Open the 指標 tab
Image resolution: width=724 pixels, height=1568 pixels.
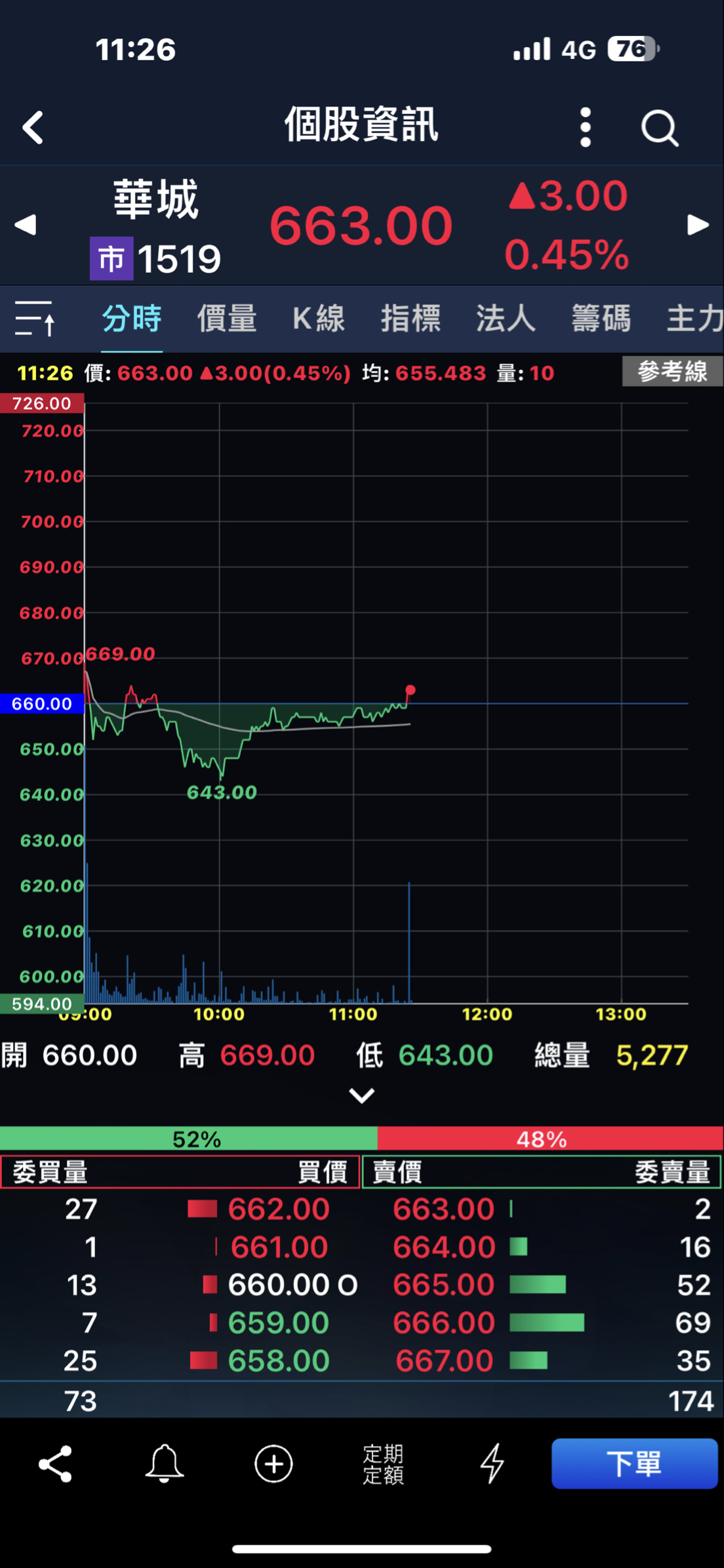(x=411, y=319)
